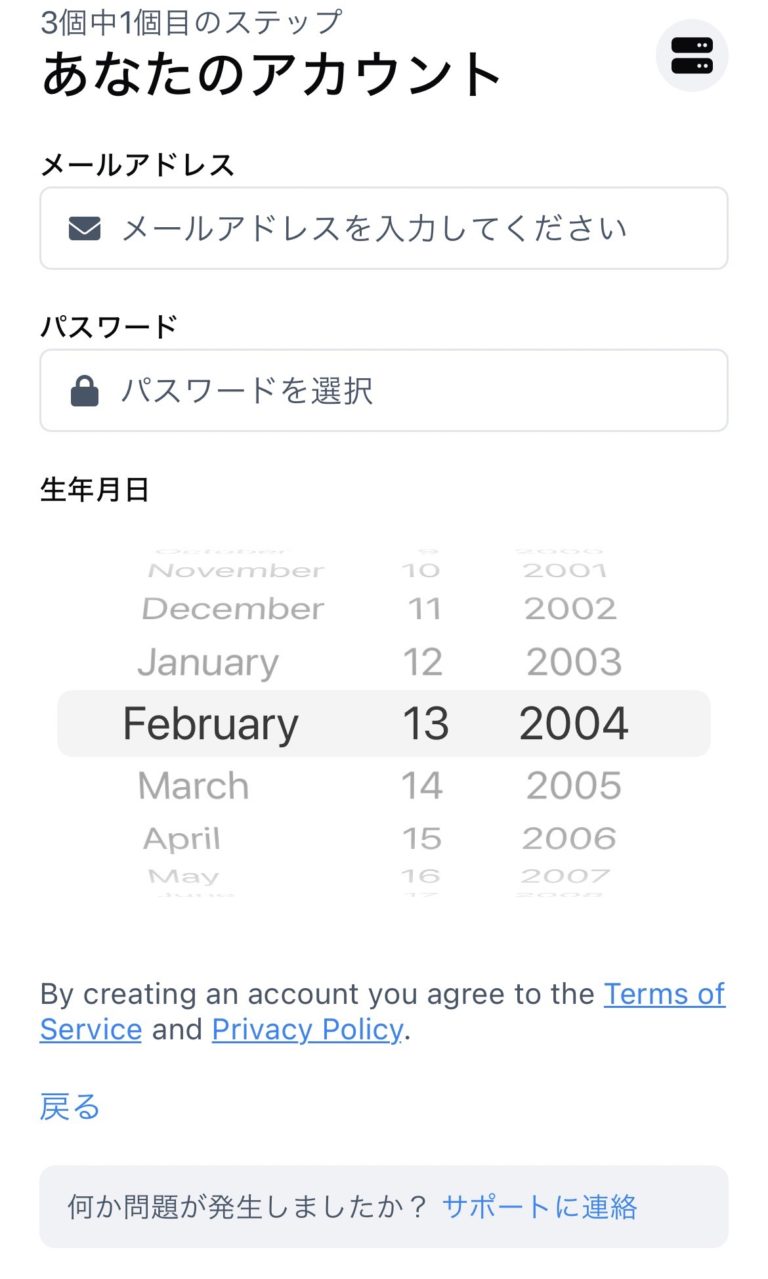This screenshot has height=1279, width=768.
Task: Select day 13 in the day picker
Action: (x=424, y=723)
